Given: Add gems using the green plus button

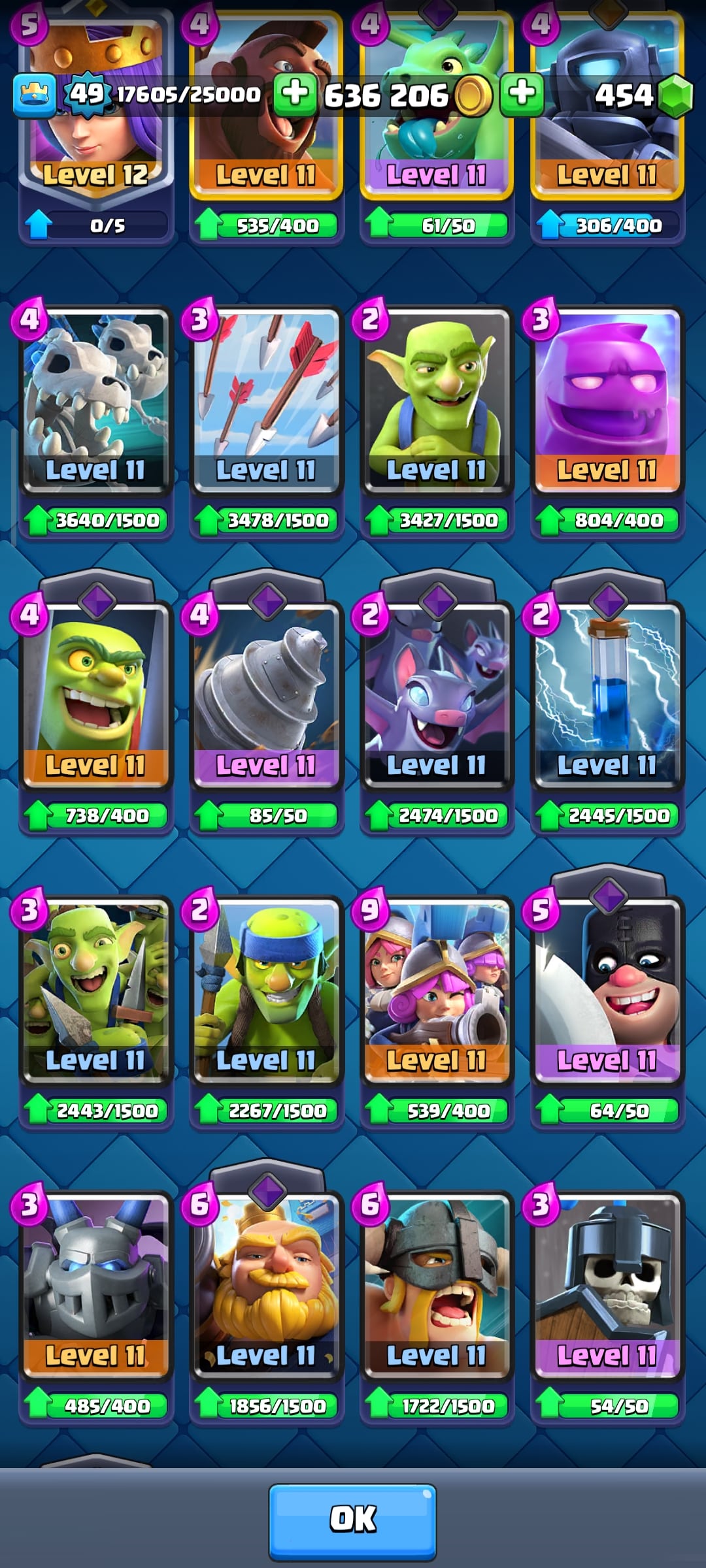Looking at the screenshot, I should pos(522,94).
